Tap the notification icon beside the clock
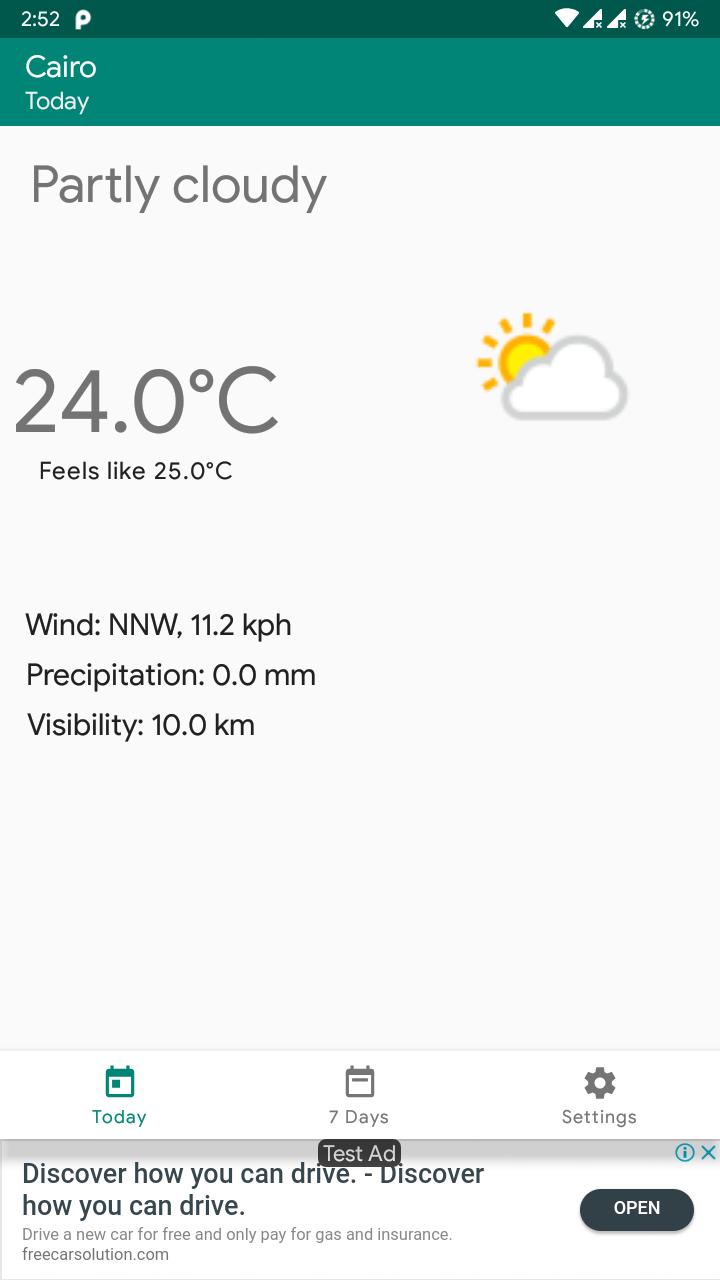The height and width of the screenshot is (1280, 720). pyautogui.click(x=82, y=18)
